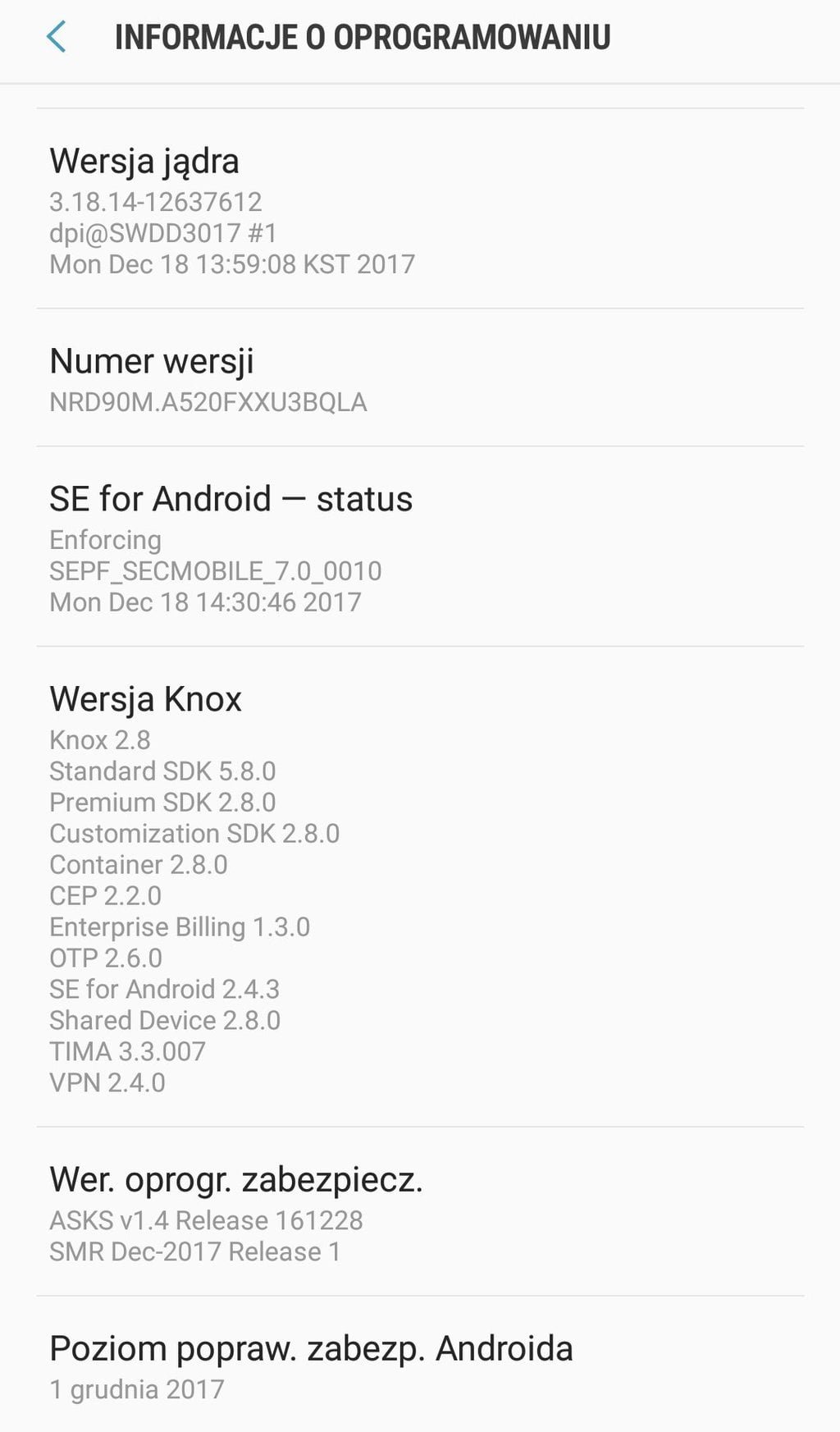Tap the Wersja jądra row
Viewport: 840px width, 1432px height.
pyautogui.click(x=420, y=209)
